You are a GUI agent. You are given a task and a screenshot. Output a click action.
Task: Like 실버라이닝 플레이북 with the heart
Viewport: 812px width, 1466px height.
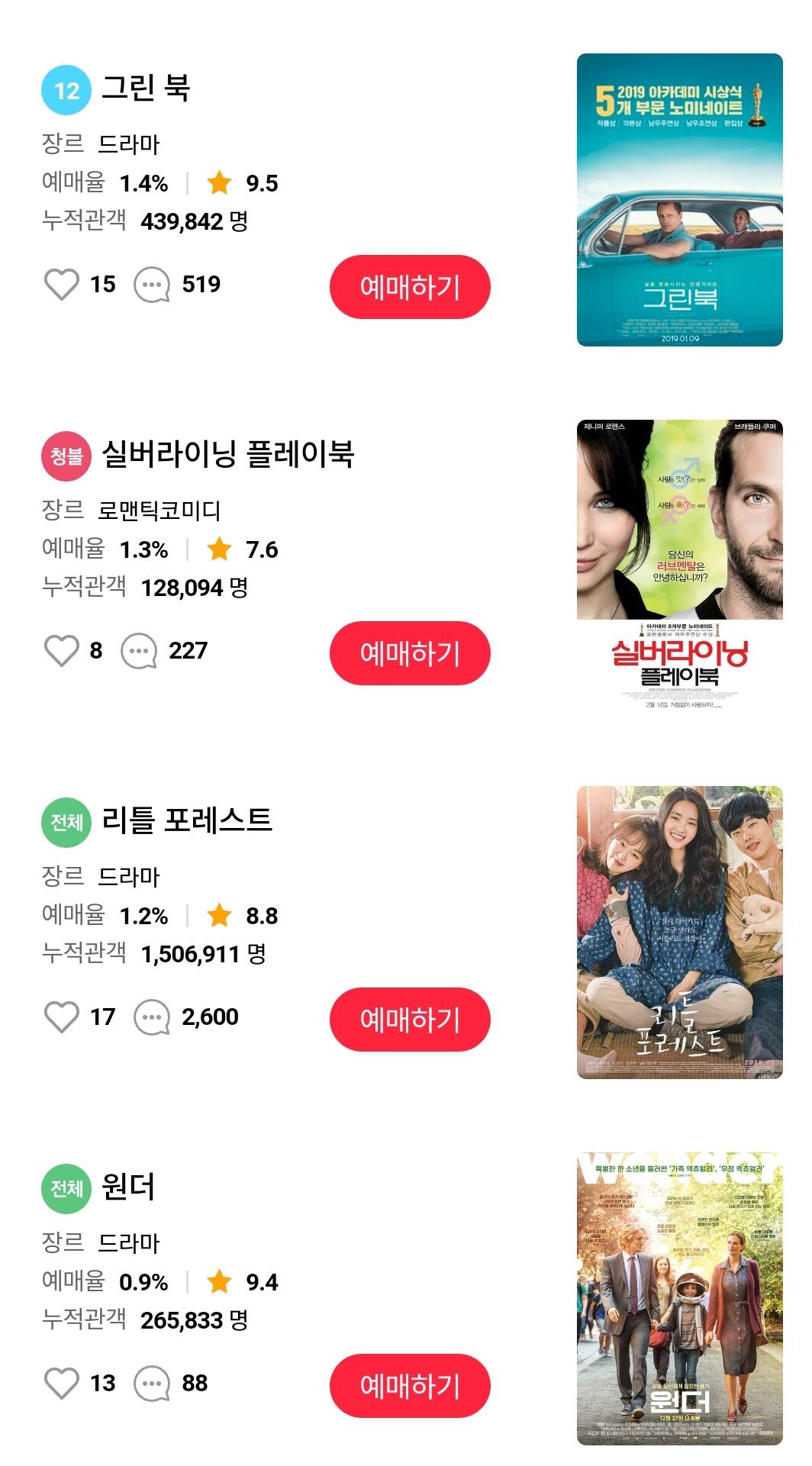(62, 651)
